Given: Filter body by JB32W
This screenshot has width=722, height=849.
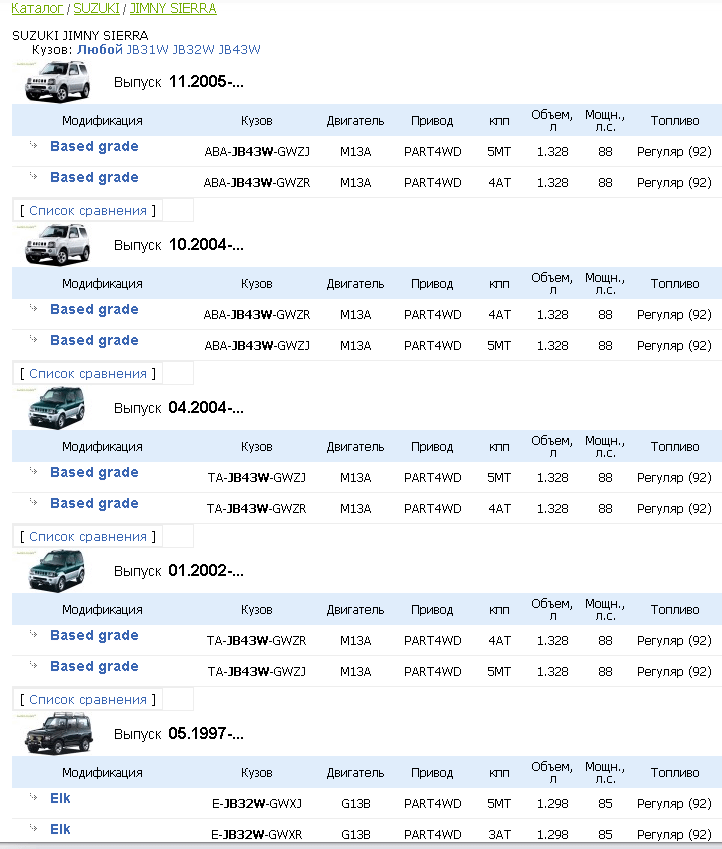Looking at the screenshot, I should pos(193,49).
